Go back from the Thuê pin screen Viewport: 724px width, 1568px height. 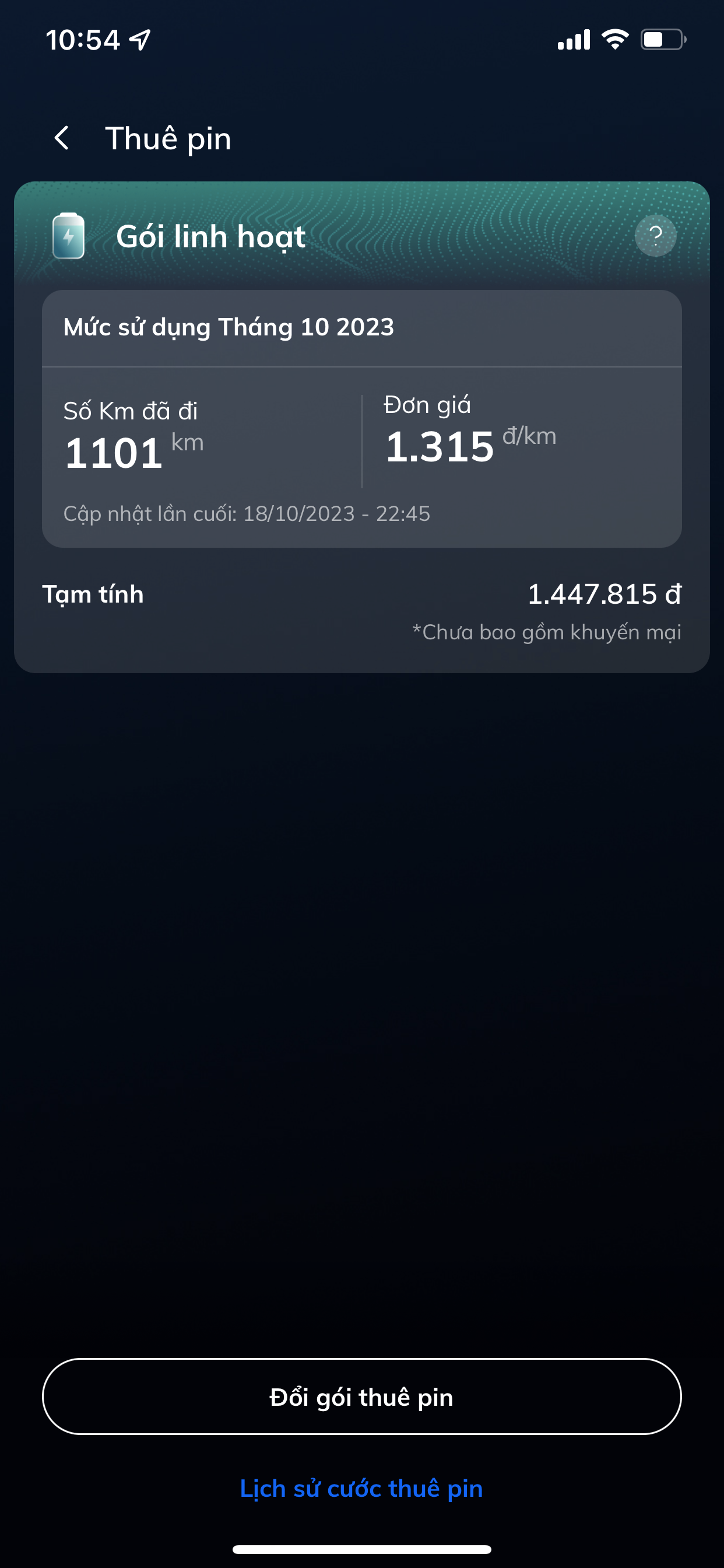61,138
